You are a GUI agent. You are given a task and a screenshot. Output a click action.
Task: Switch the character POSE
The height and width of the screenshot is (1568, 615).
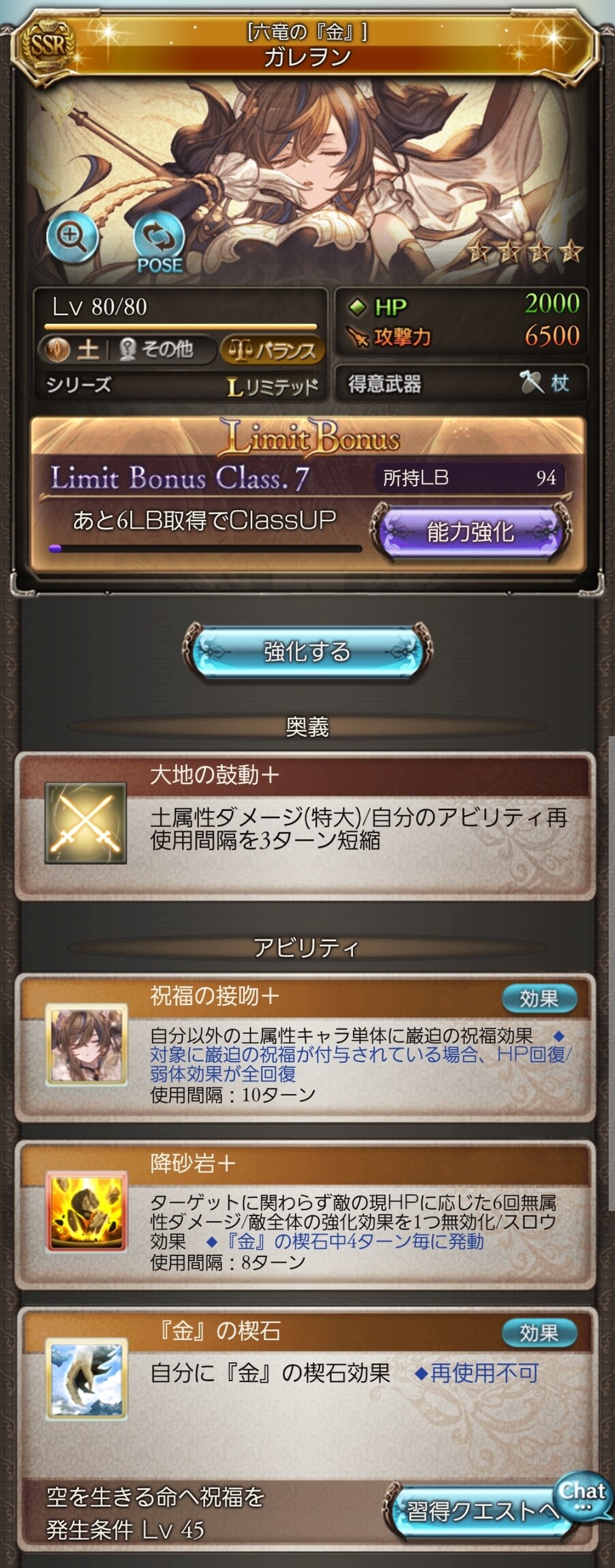tap(159, 240)
